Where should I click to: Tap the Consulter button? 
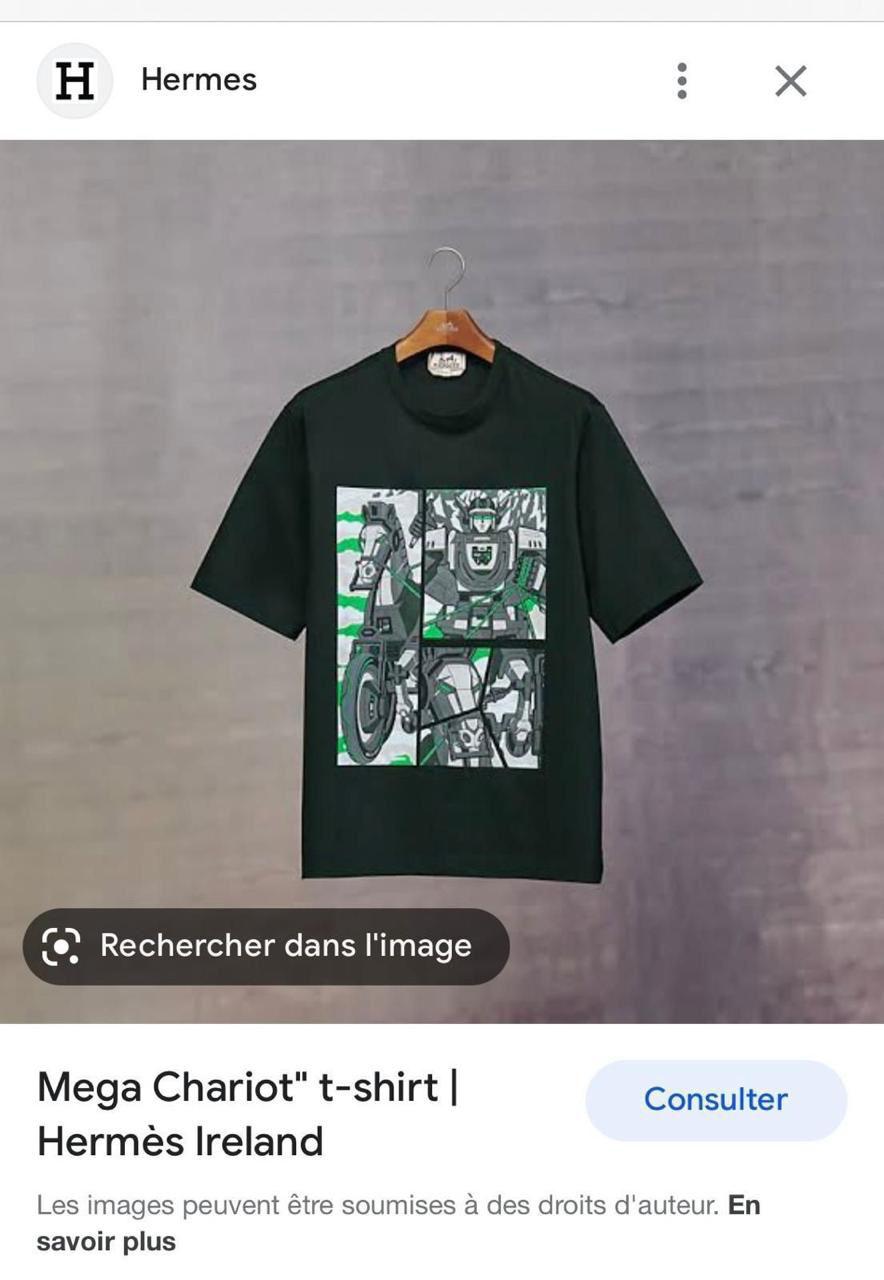pyautogui.click(x=716, y=1099)
